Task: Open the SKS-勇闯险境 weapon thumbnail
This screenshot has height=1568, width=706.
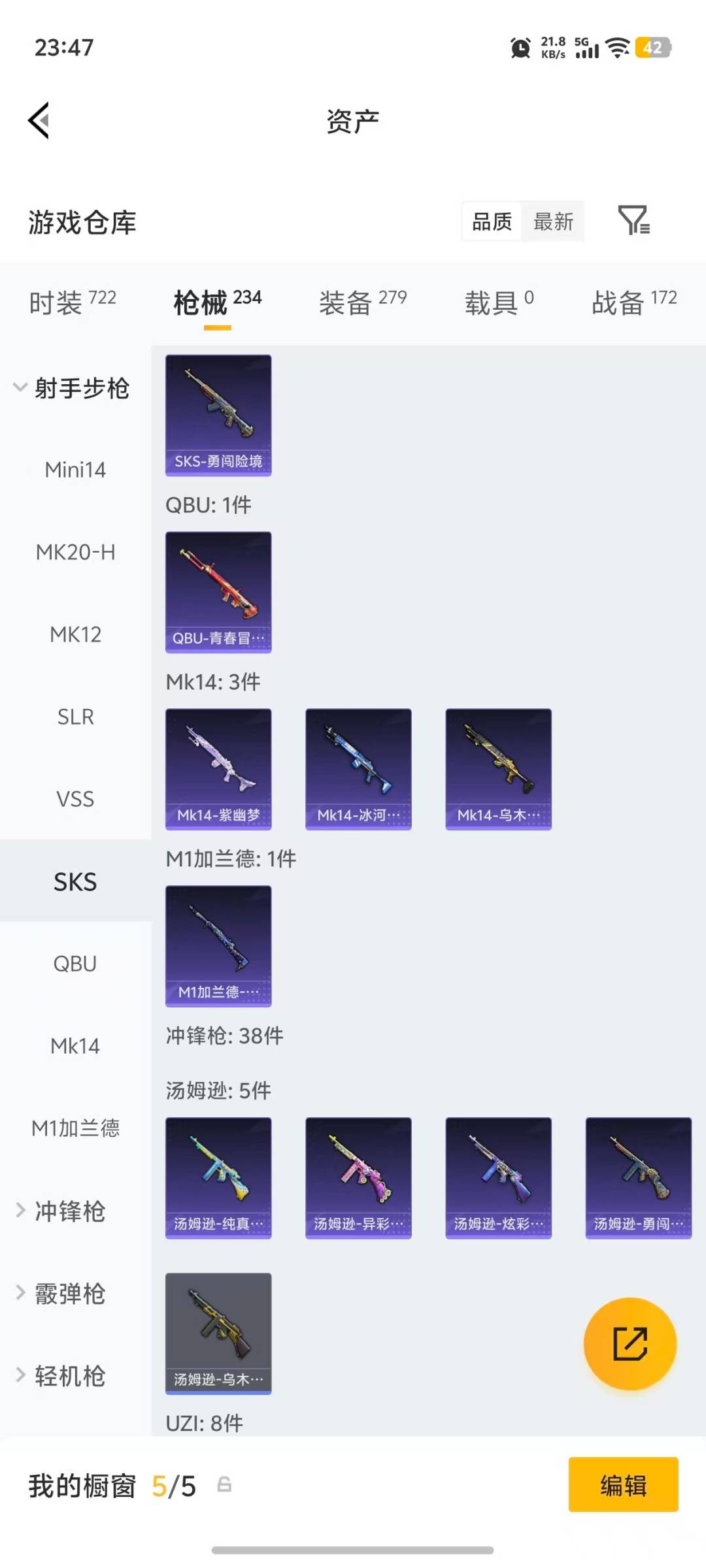Action: pos(218,414)
